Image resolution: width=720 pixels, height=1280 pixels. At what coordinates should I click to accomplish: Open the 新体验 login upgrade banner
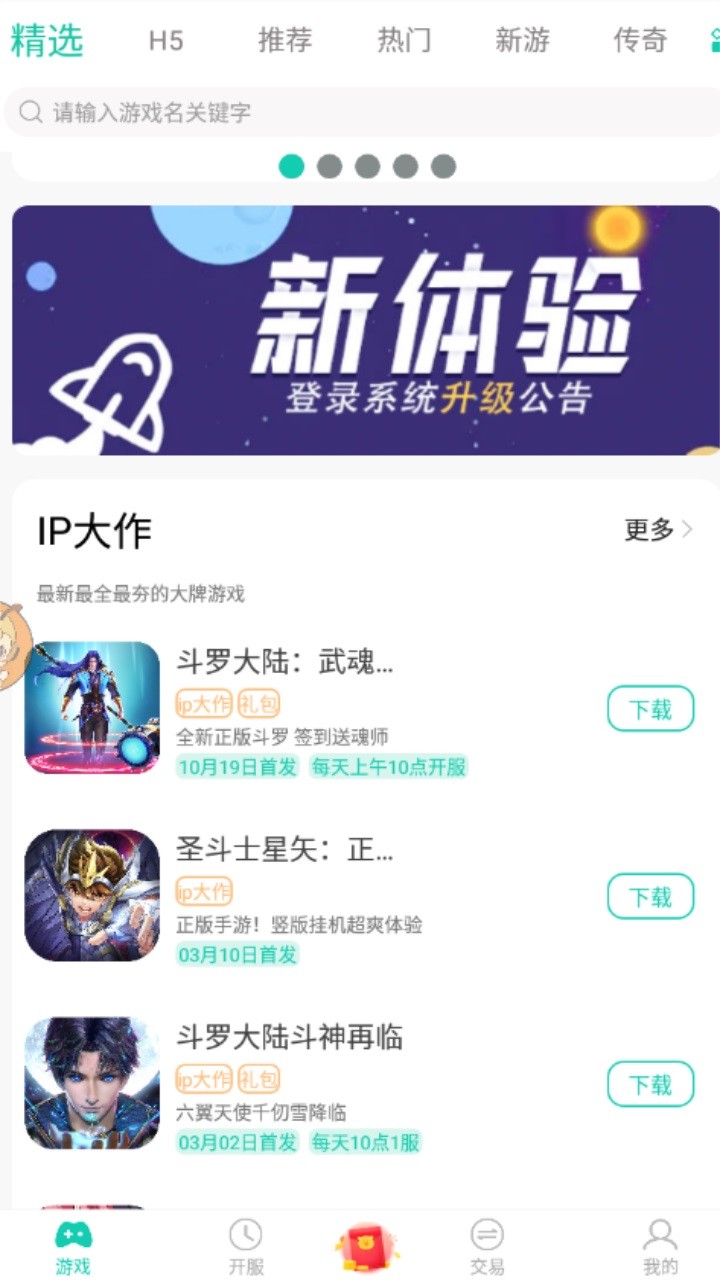point(366,330)
